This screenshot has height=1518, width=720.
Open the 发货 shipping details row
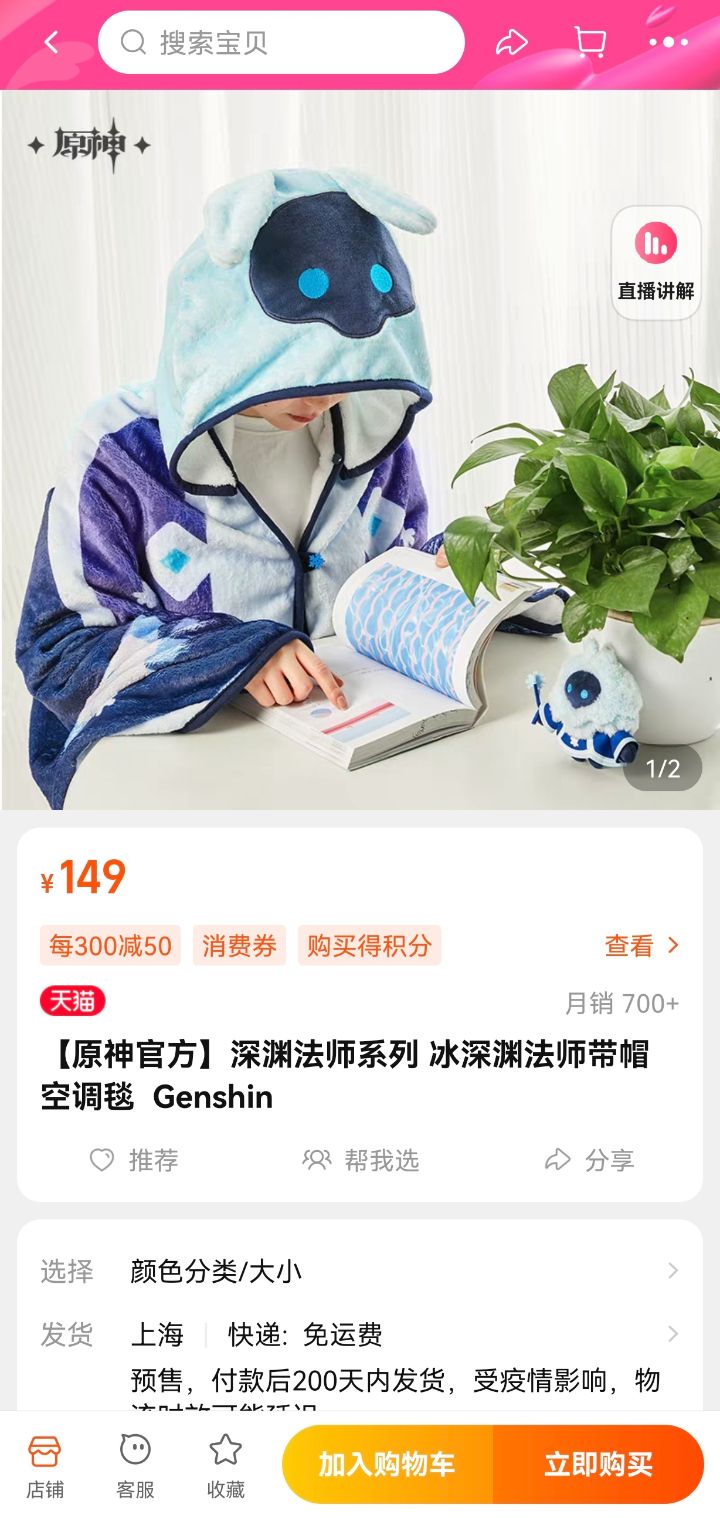360,1334
